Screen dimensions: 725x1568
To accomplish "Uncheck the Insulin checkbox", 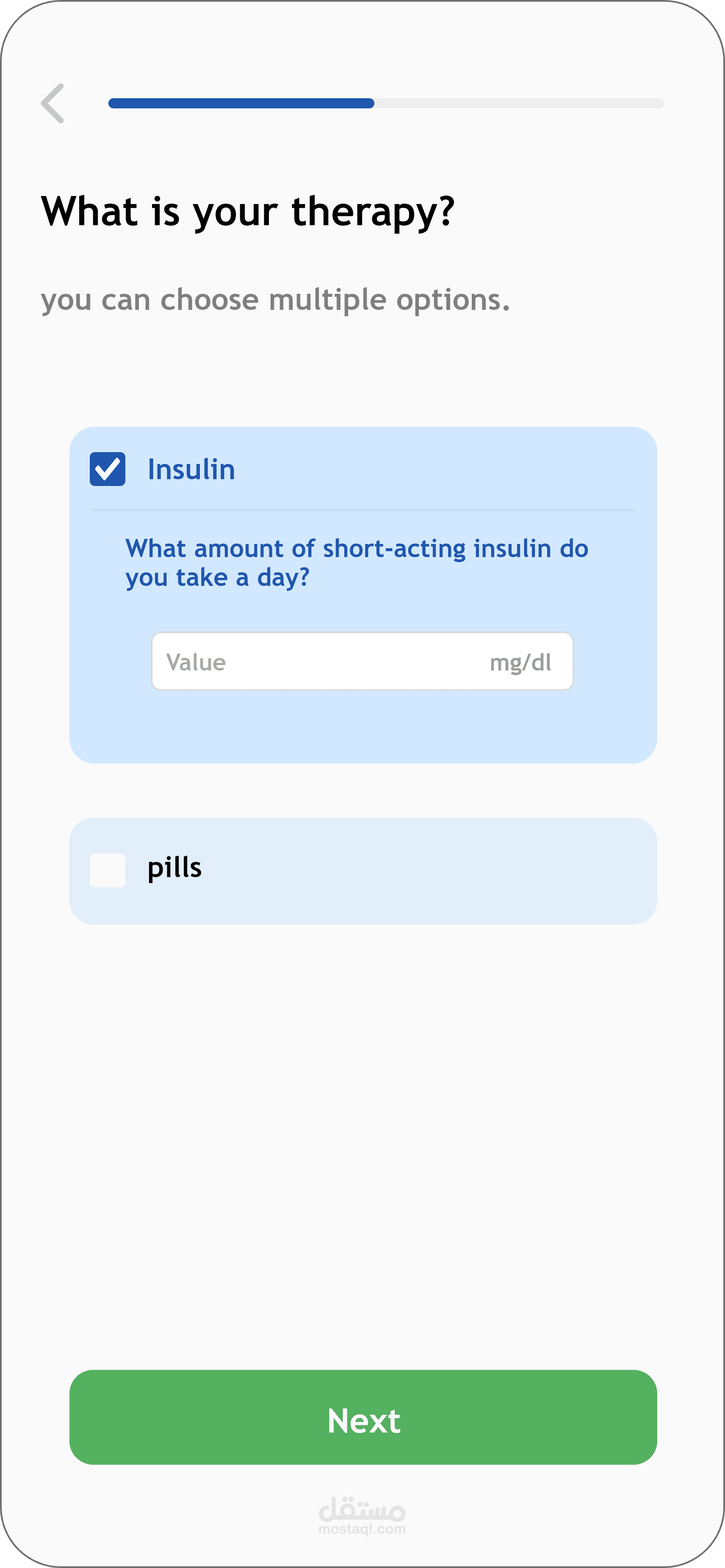I will 108,469.
